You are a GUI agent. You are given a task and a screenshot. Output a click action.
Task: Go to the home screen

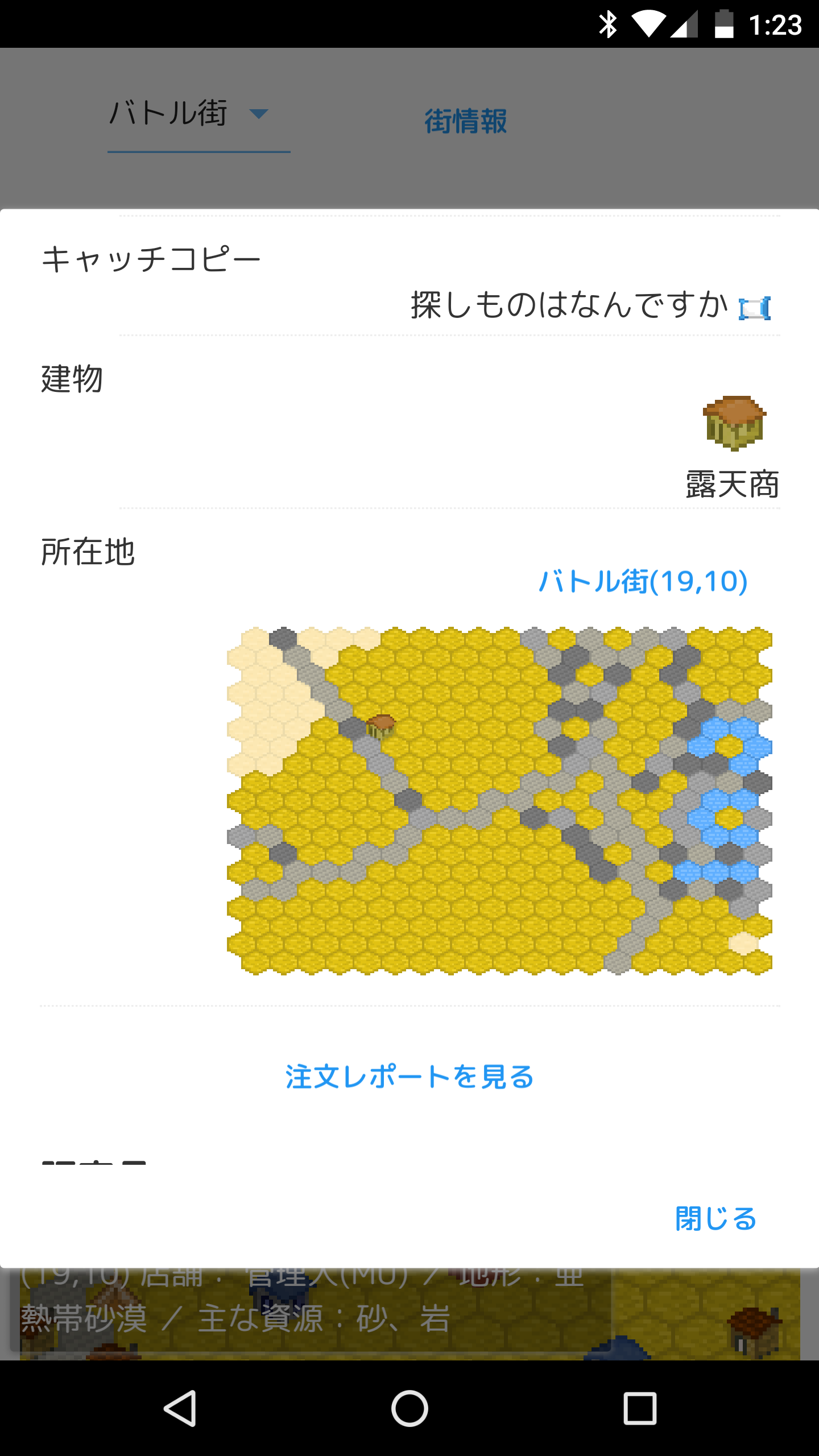click(x=409, y=1408)
